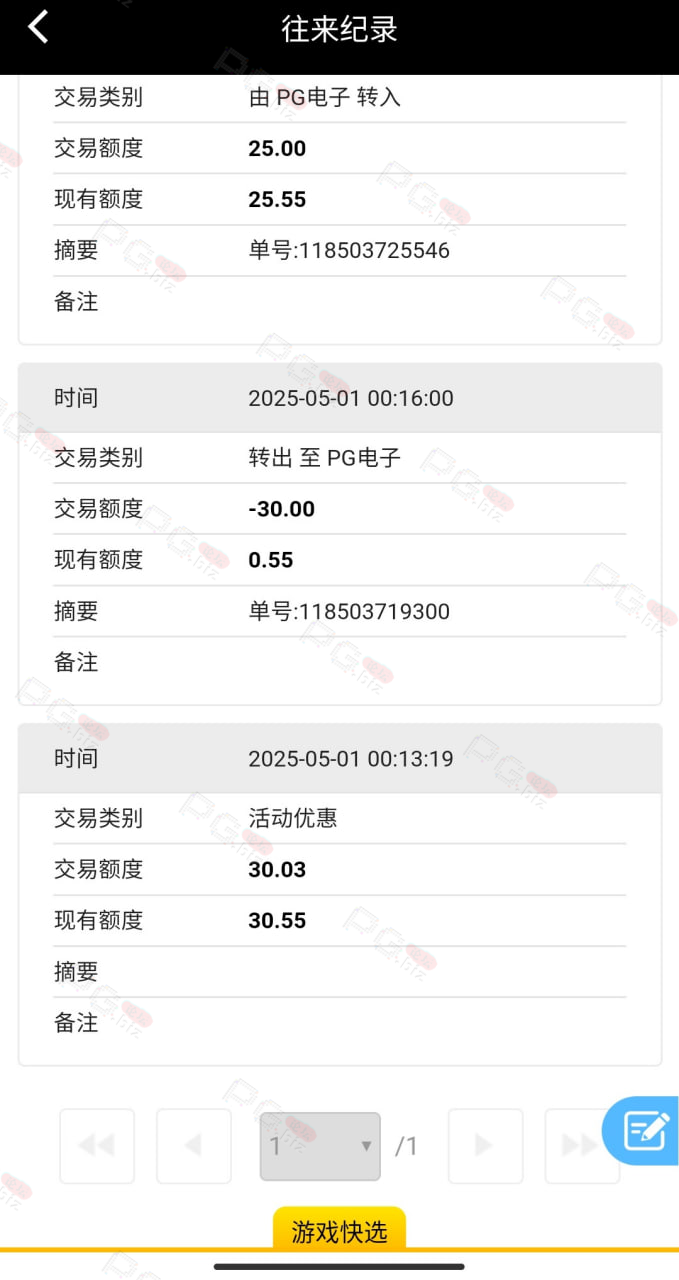
Task: Jump to the first page of records
Action: click(x=97, y=1146)
